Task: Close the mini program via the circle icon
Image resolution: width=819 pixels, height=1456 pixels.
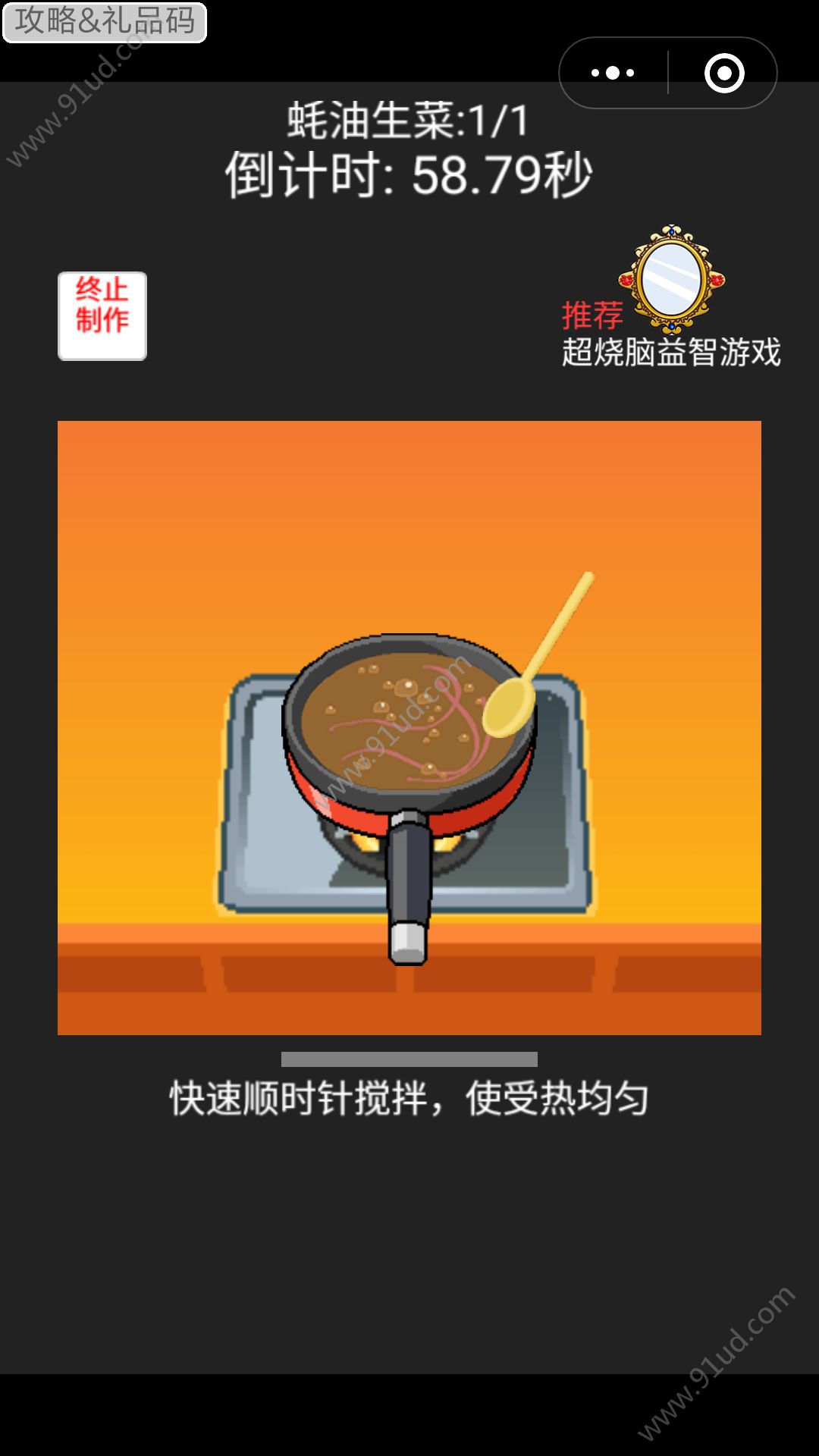Action: click(x=723, y=73)
